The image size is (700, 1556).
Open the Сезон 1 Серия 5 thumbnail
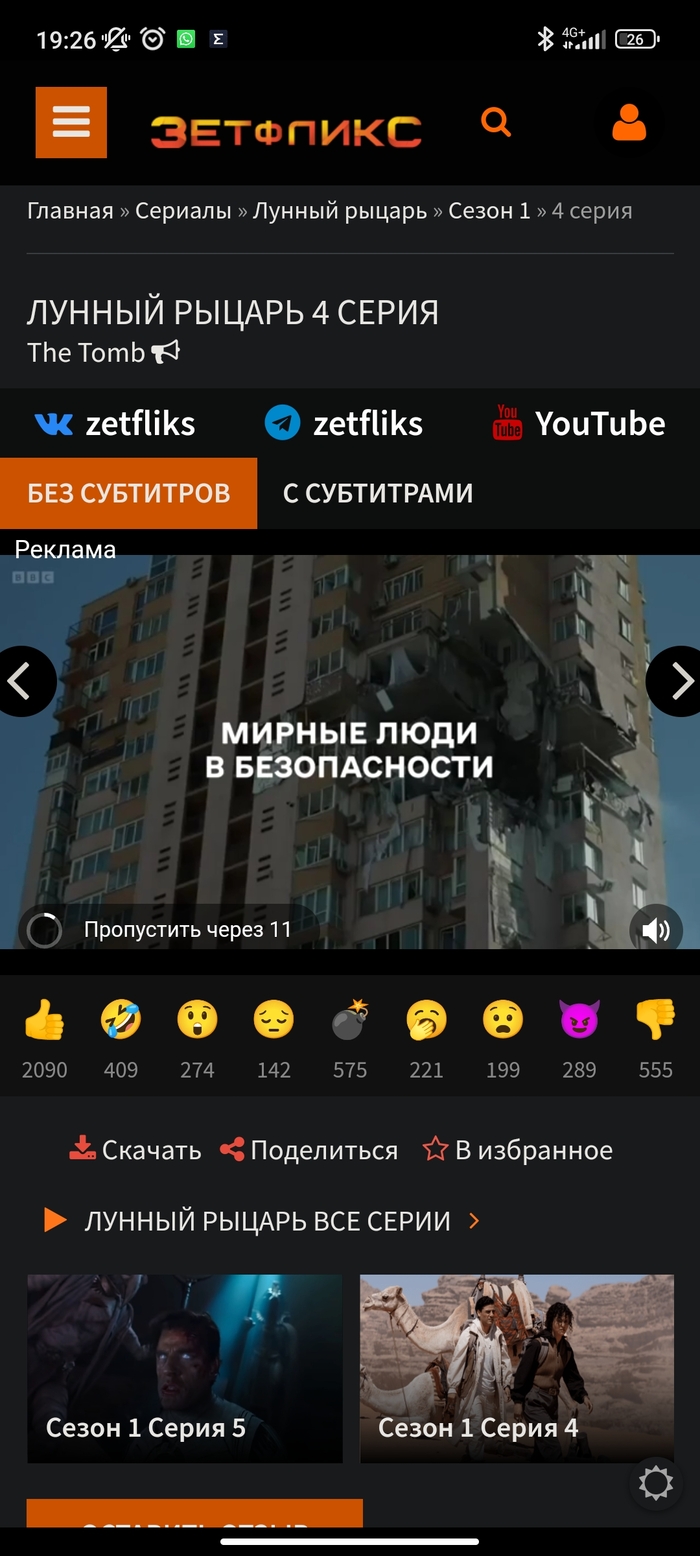click(x=184, y=1368)
